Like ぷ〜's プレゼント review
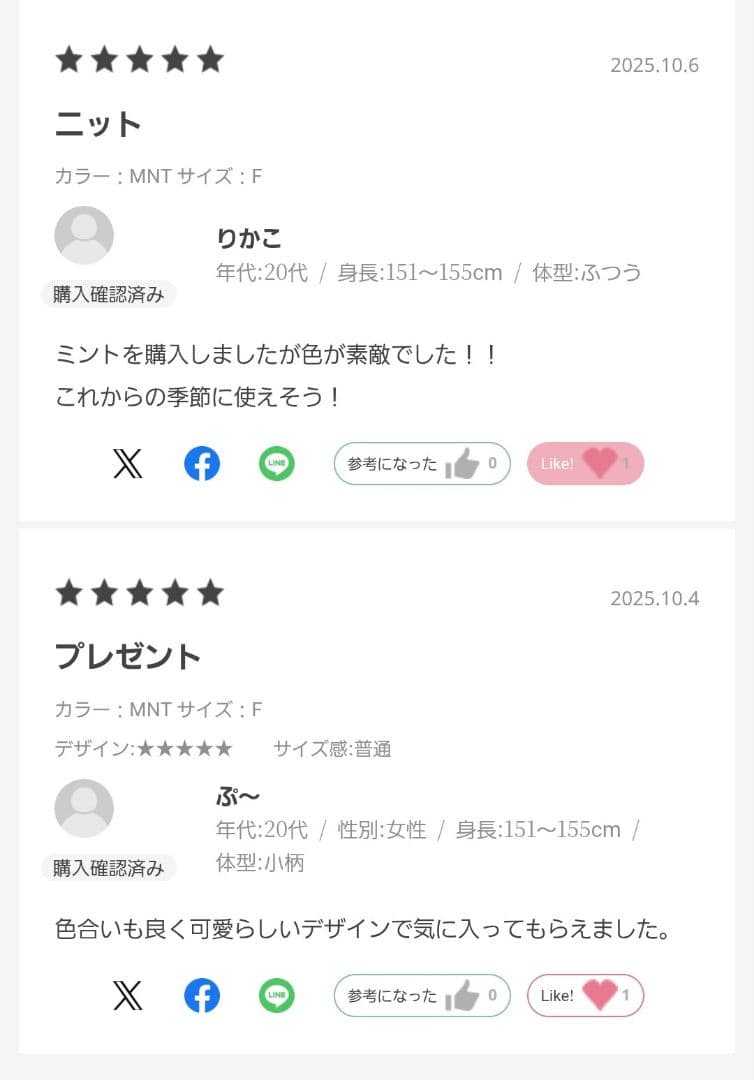The image size is (754, 1080). tap(585, 996)
